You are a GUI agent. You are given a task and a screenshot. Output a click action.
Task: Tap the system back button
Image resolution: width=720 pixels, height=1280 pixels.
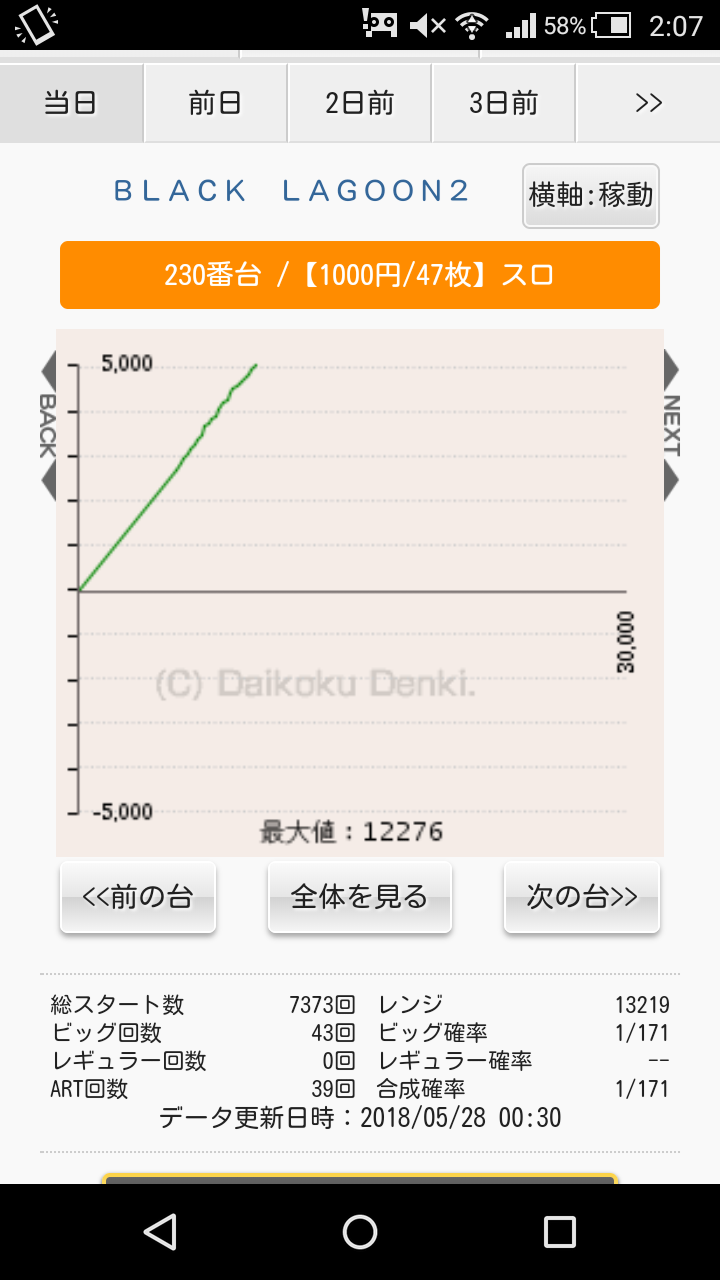(160, 1232)
